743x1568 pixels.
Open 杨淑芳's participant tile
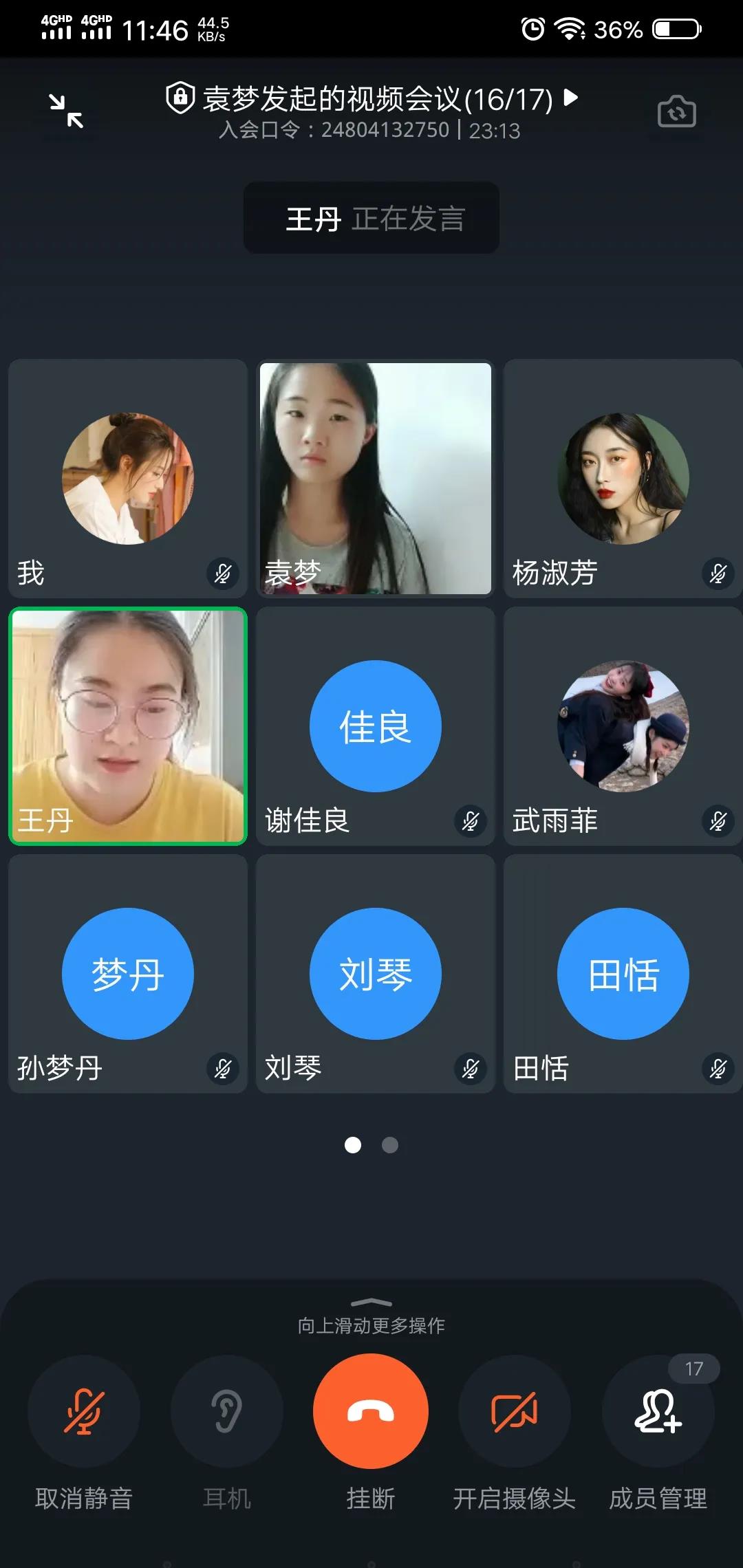[623, 478]
